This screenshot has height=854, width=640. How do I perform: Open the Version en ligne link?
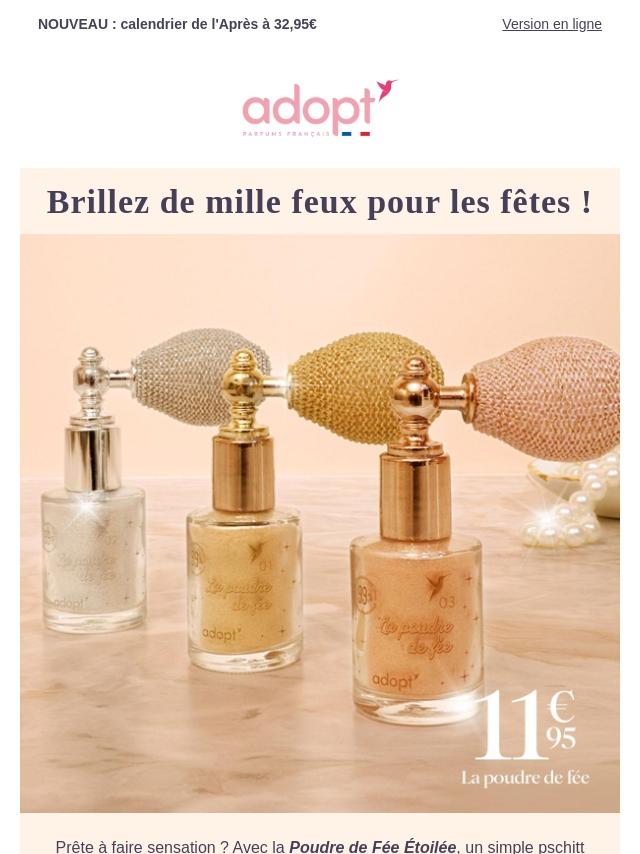551,24
